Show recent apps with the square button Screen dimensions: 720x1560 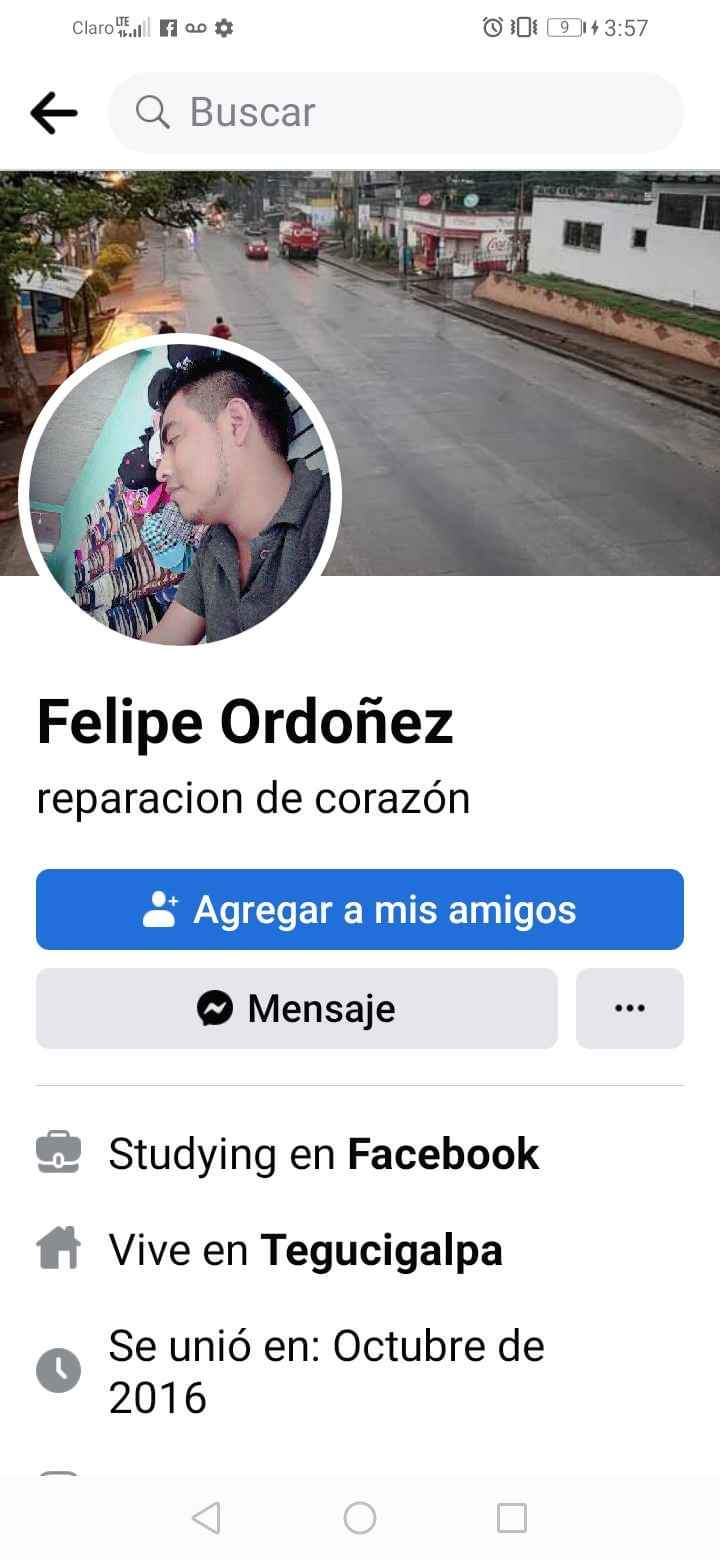click(x=512, y=1518)
